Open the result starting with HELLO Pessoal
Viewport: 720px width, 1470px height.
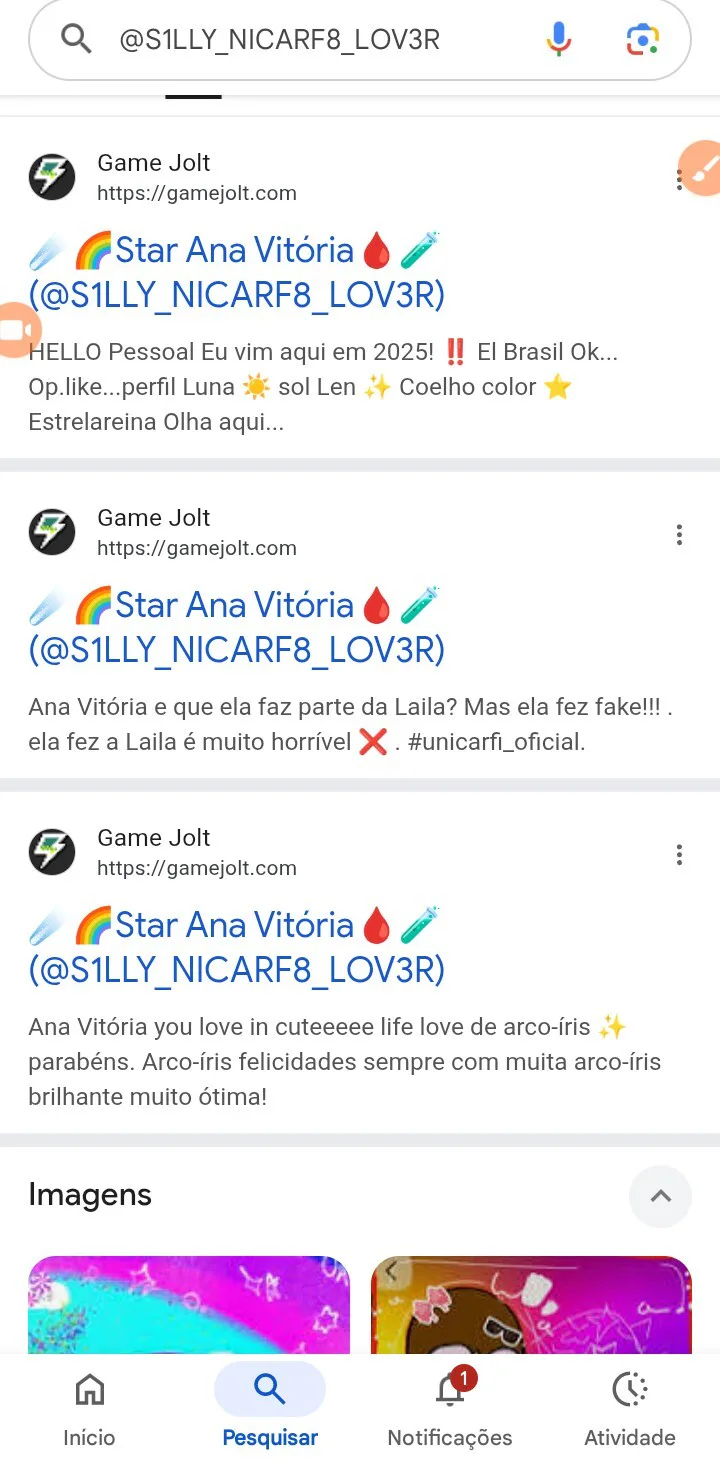tap(236, 272)
